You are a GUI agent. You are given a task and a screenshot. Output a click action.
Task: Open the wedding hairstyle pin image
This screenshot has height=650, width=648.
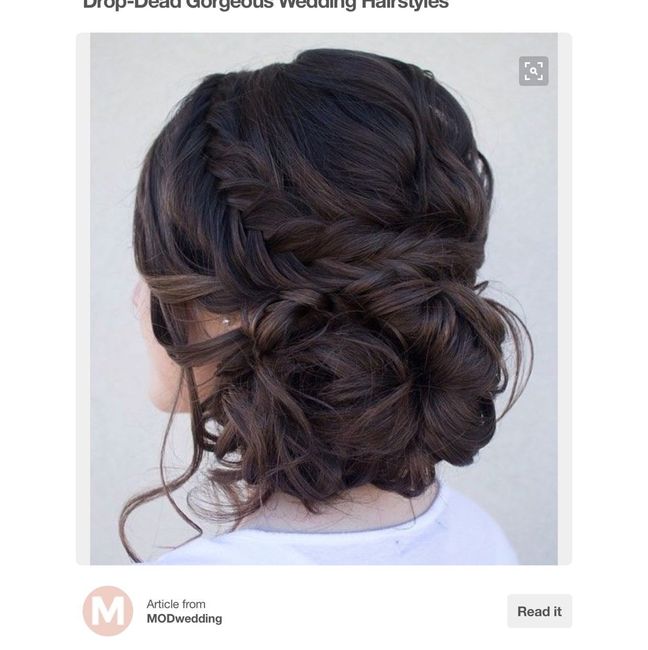click(x=323, y=300)
